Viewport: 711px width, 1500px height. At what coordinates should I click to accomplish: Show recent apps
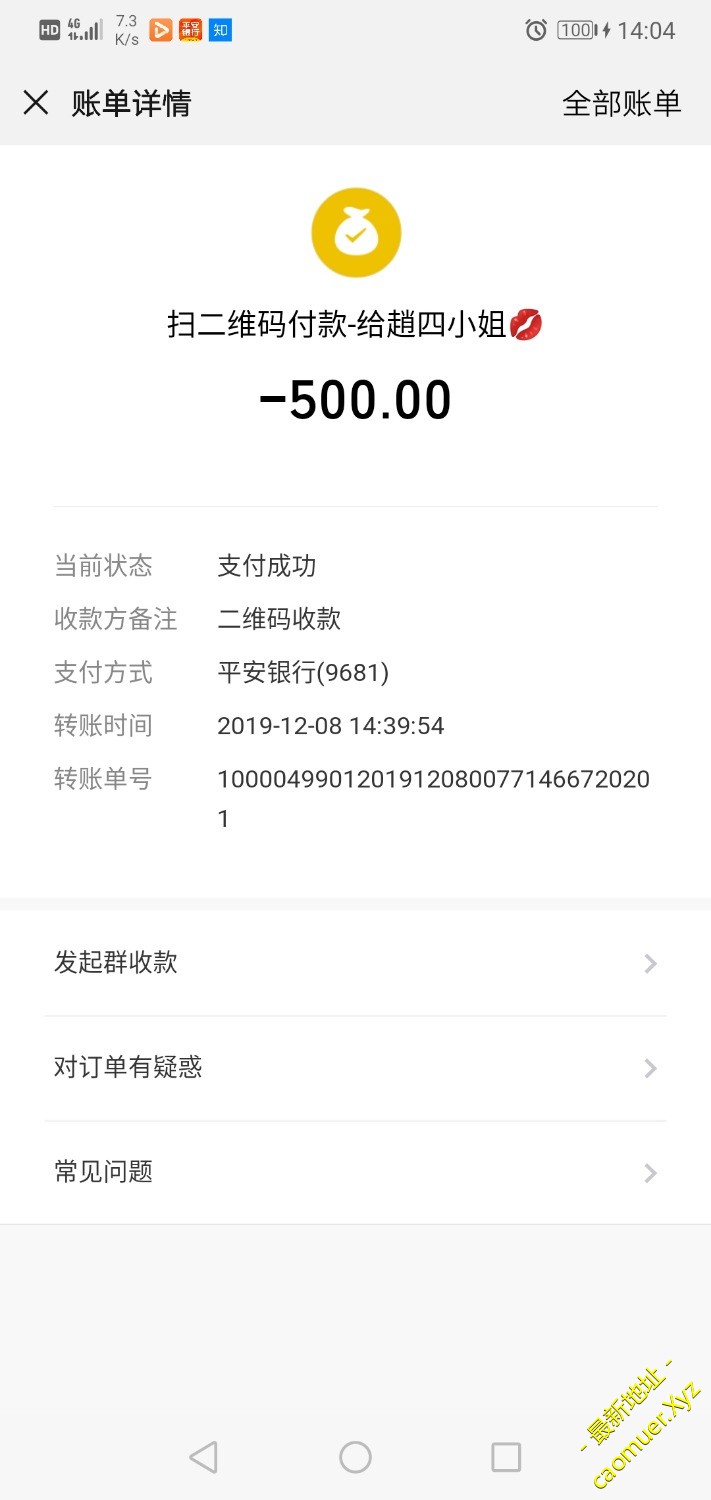pos(506,1457)
